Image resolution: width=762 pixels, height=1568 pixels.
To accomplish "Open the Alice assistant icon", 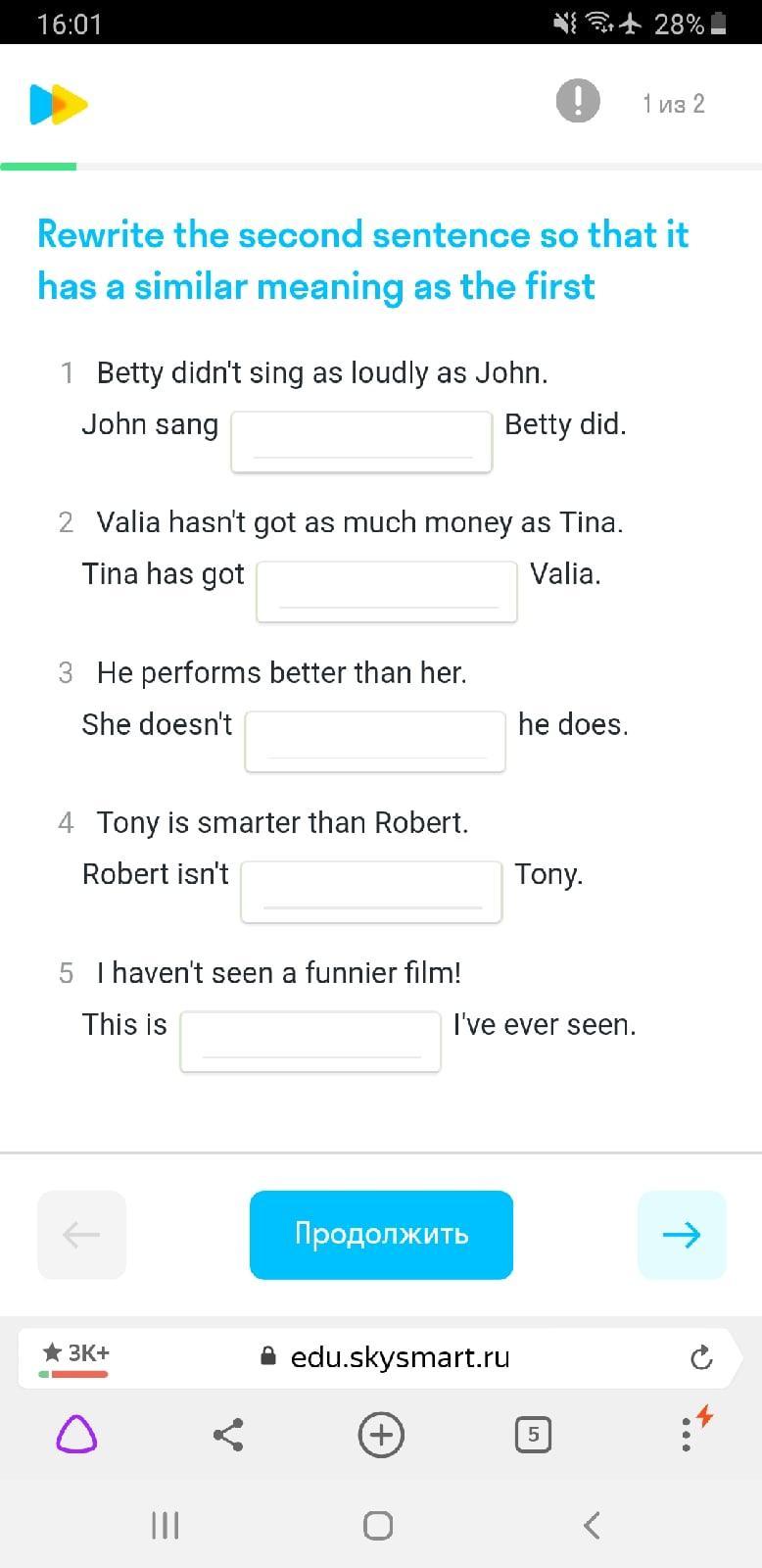I will coord(76,1436).
